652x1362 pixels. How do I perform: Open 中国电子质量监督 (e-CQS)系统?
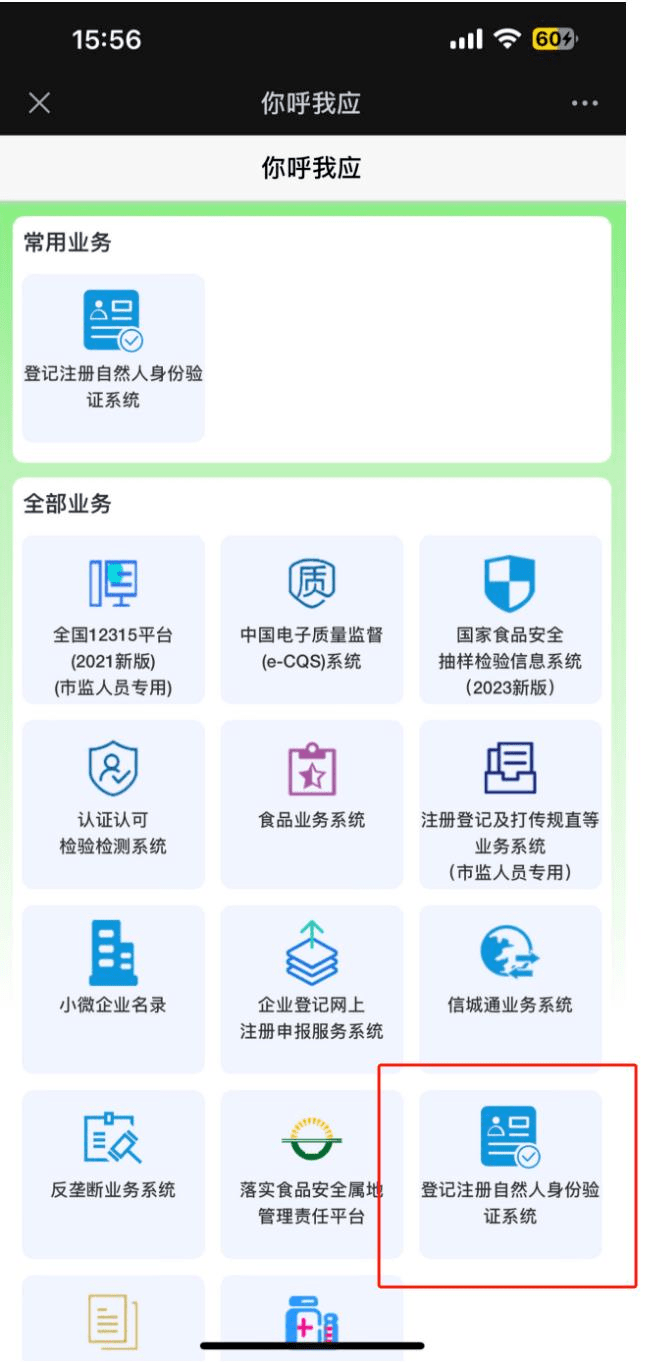click(x=311, y=618)
